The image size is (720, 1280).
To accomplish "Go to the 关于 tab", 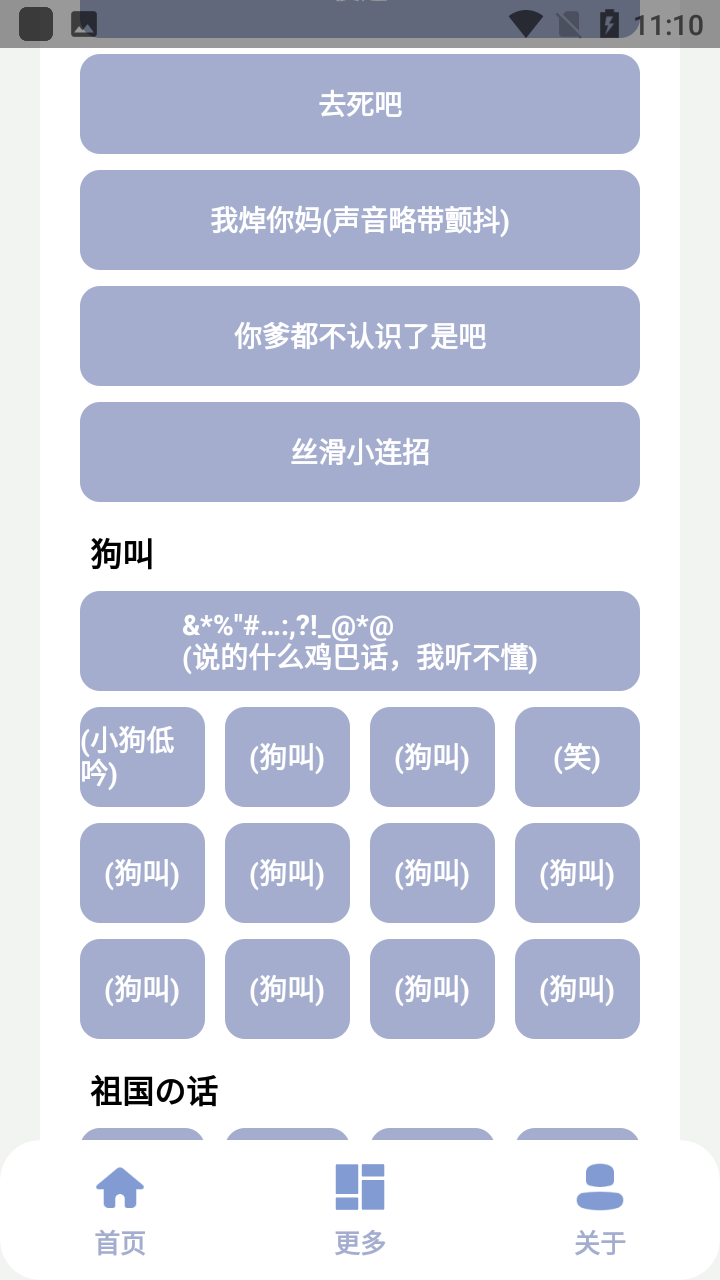I will (x=600, y=1208).
